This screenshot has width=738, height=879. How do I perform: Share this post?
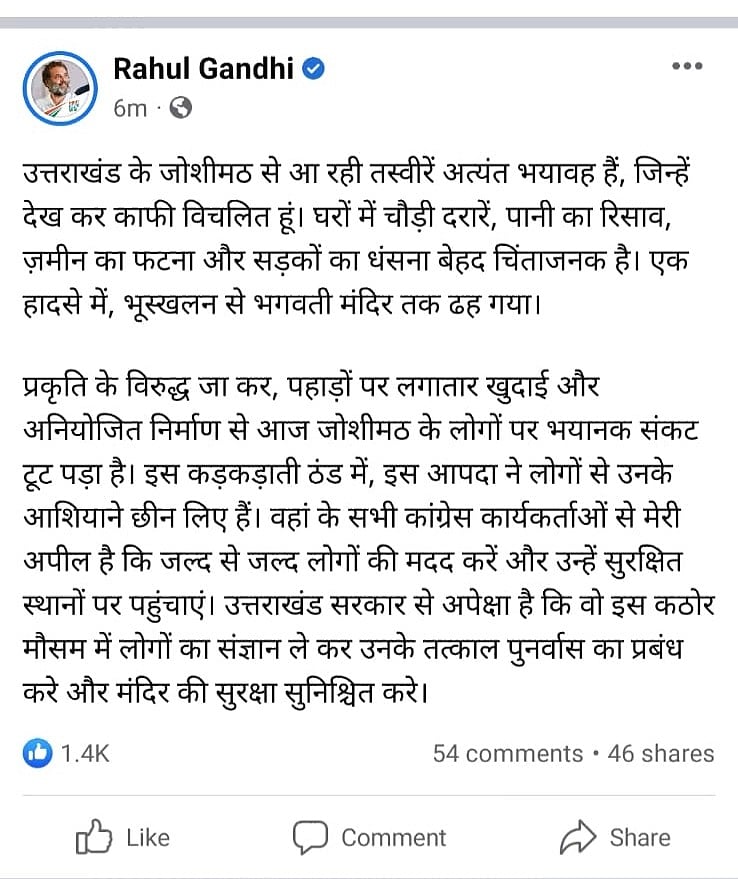click(x=615, y=837)
